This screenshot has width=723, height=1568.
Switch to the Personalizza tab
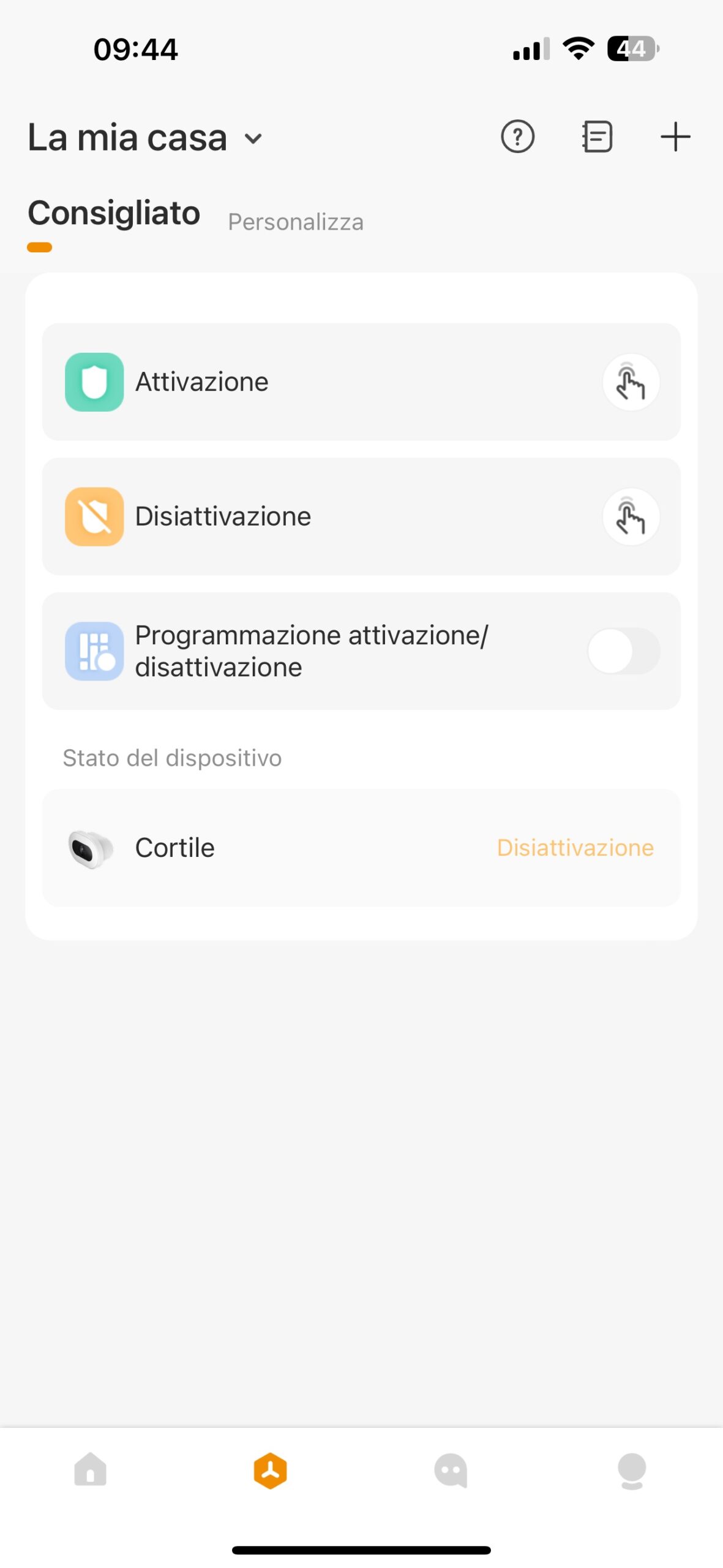click(x=296, y=222)
